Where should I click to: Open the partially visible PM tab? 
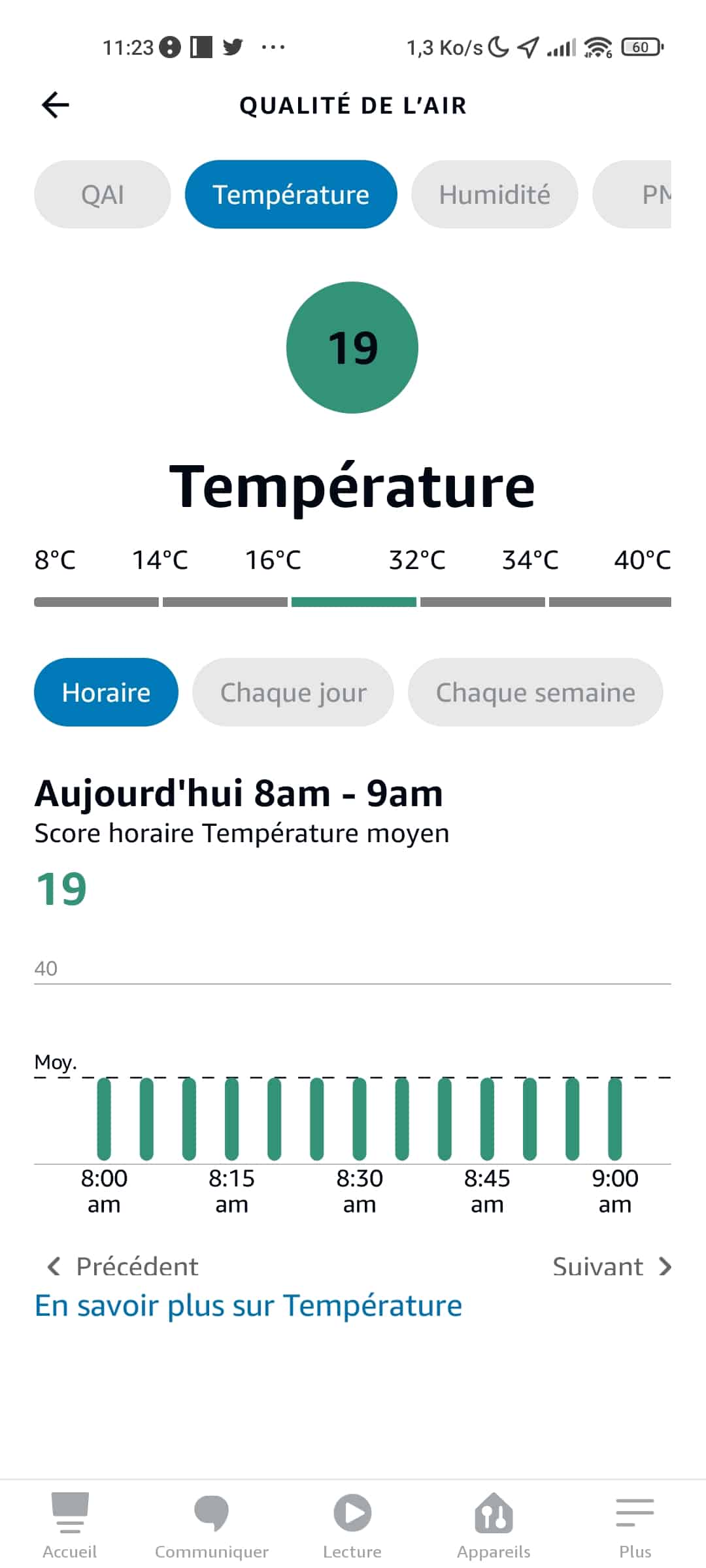[632, 195]
